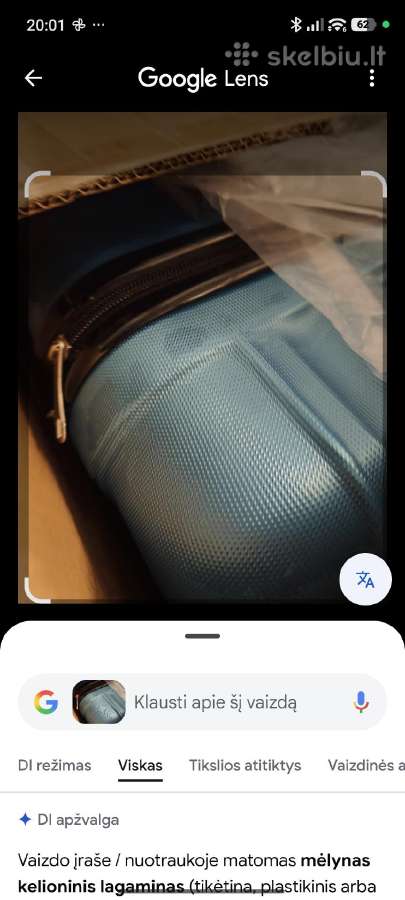Start voice search with the microphone

pyautogui.click(x=361, y=702)
